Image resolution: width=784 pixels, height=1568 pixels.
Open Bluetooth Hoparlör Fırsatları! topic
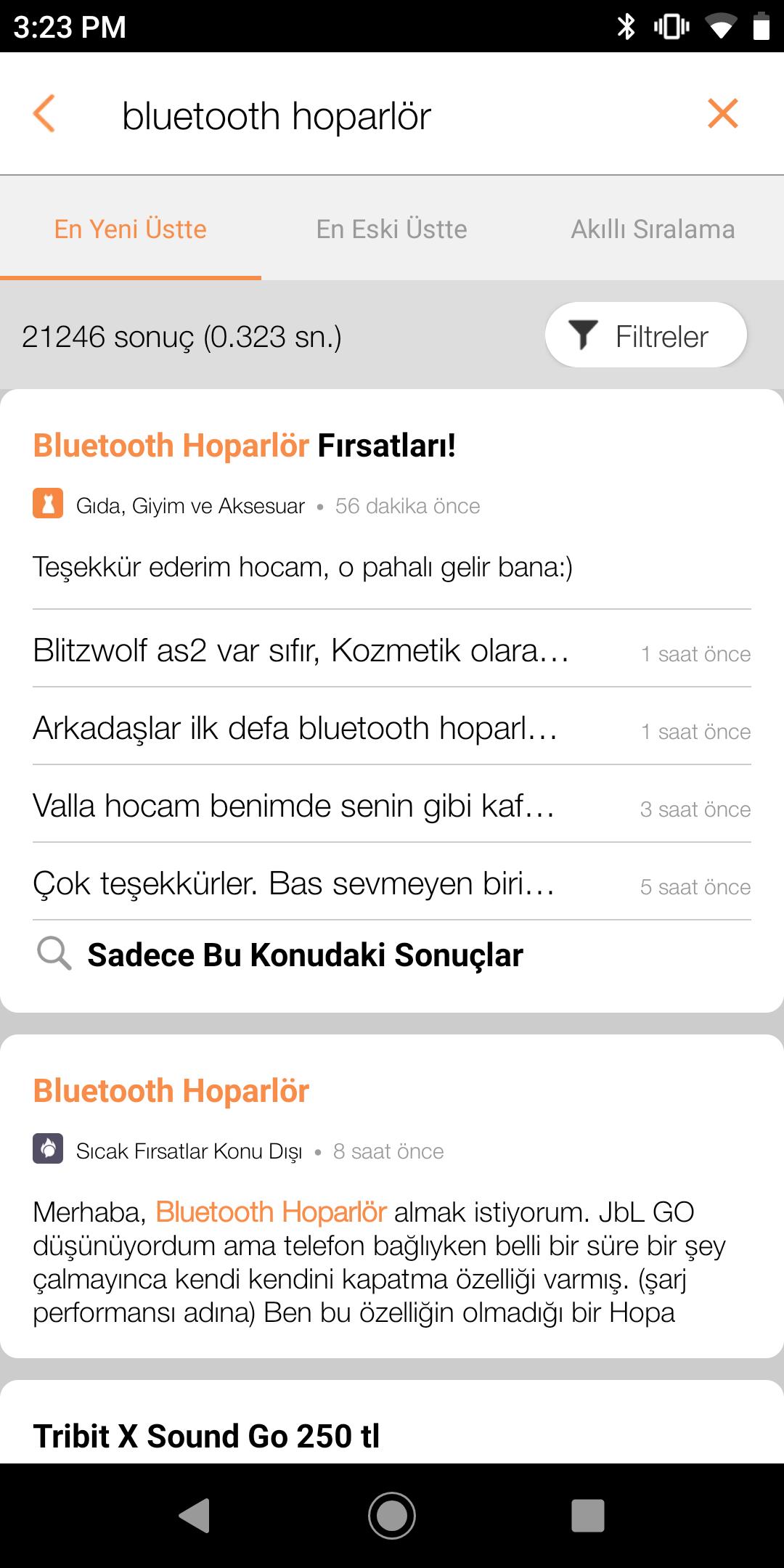(245, 446)
